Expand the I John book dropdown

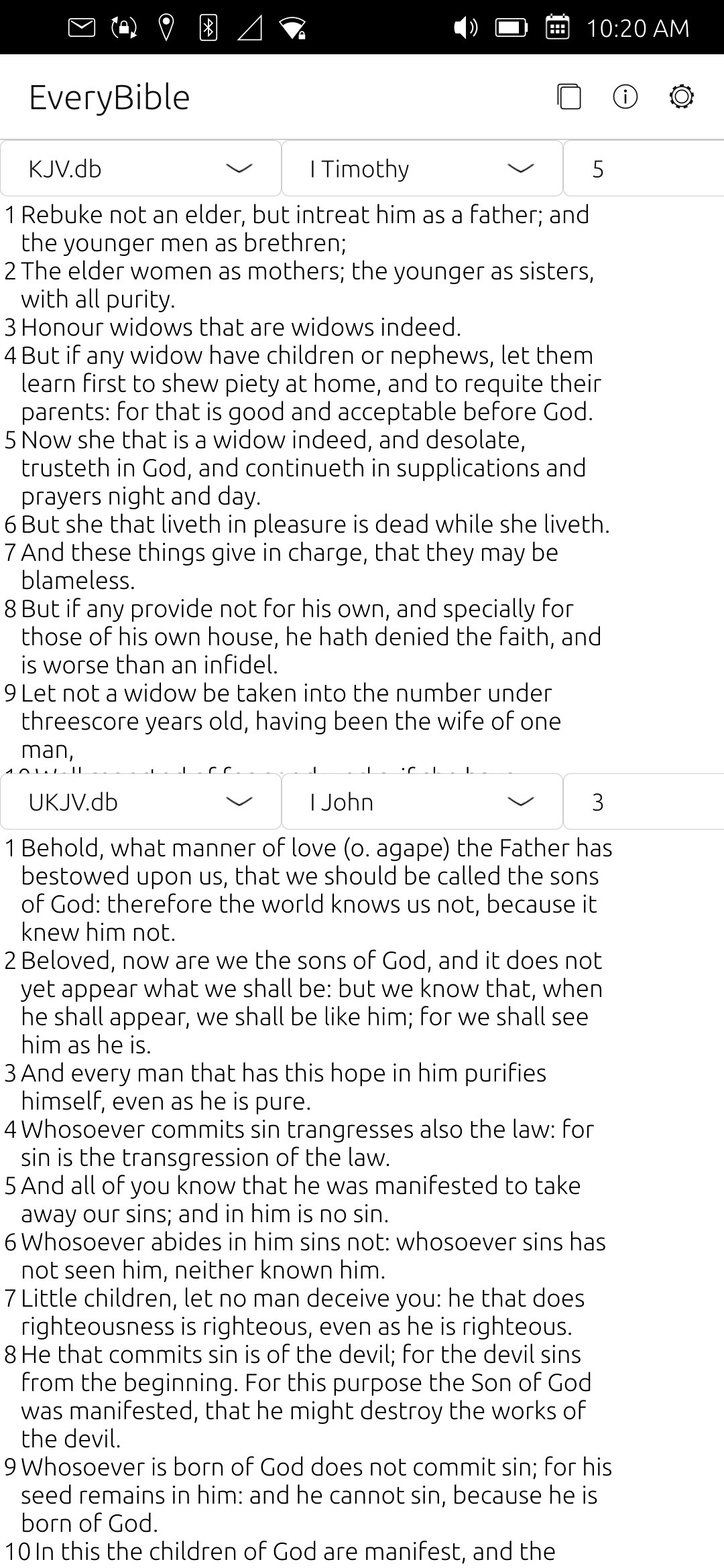pyautogui.click(x=422, y=801)
